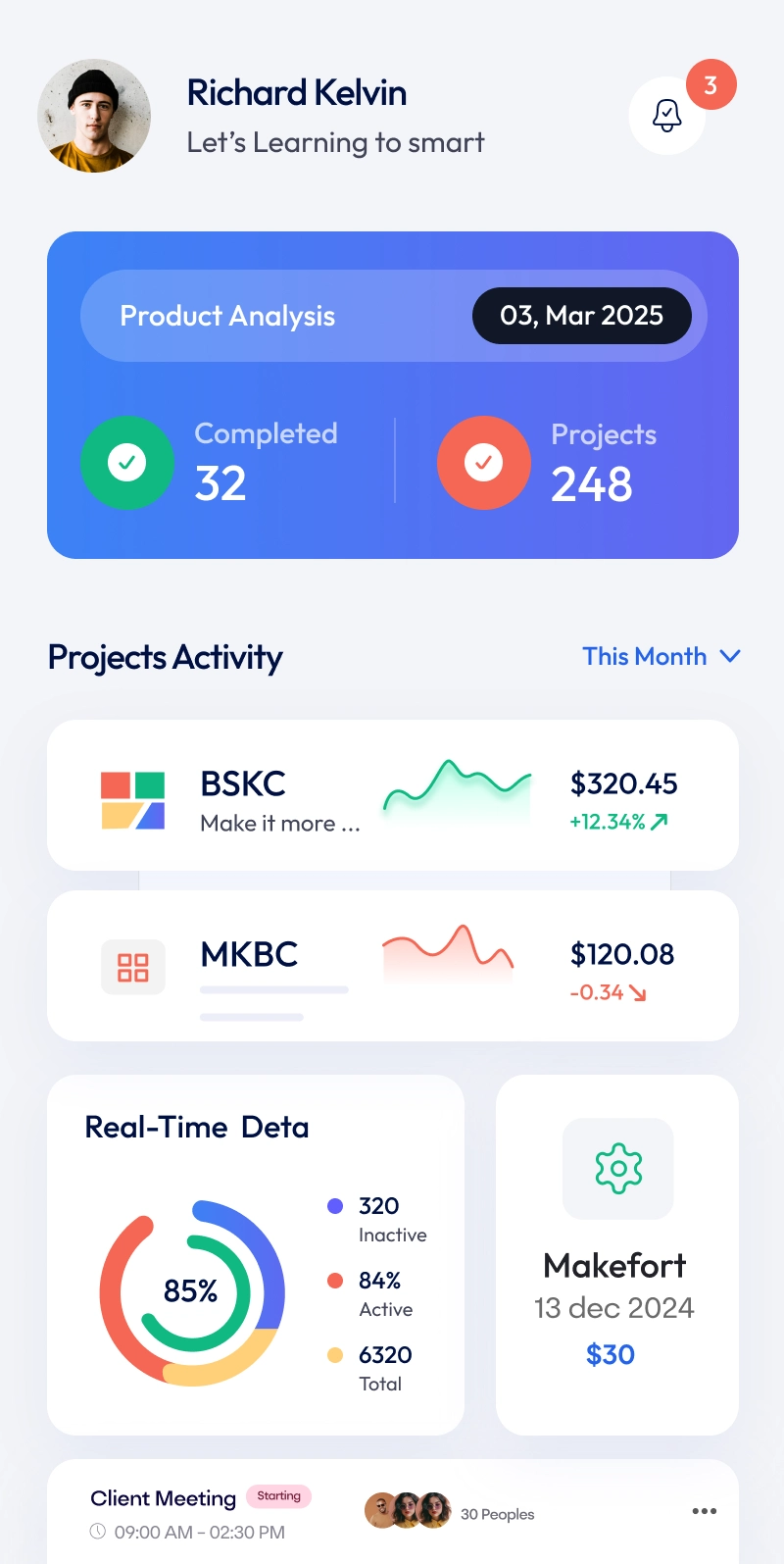Click the green Completed checkmark icon

127,462
